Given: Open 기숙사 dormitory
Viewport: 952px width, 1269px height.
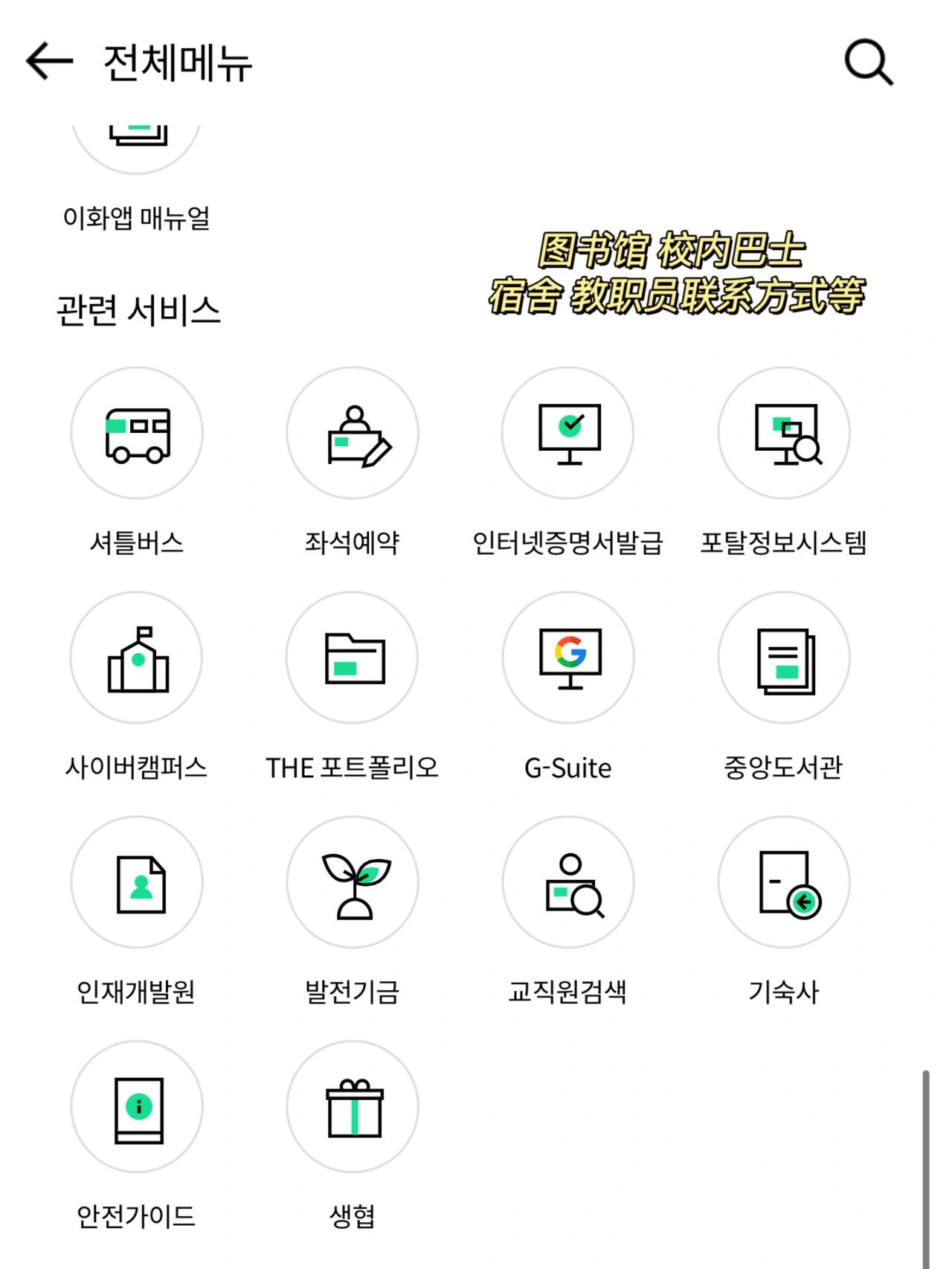Looking at the screenshot, I should [784, 882].
